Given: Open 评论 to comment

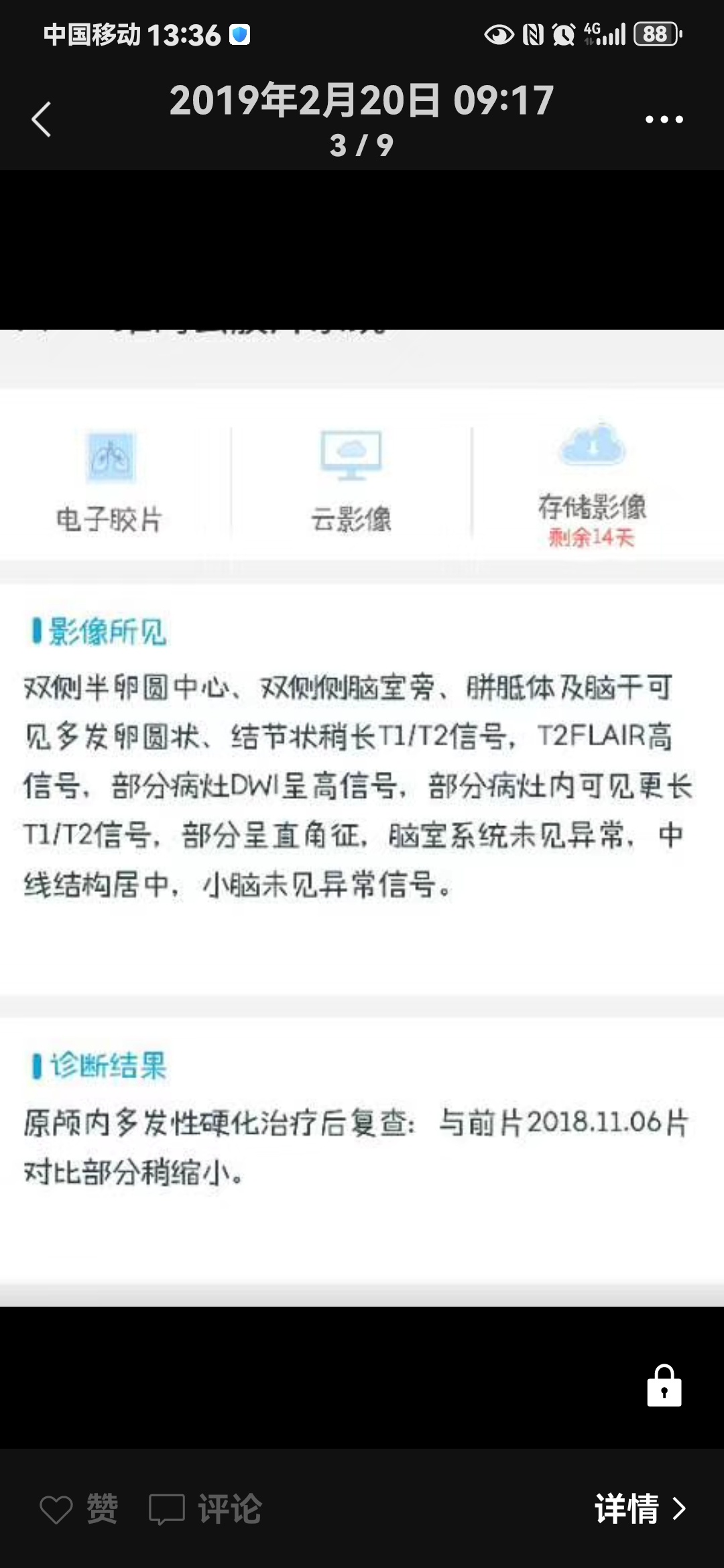Looking at the screenshot, I should (206, 1509).
